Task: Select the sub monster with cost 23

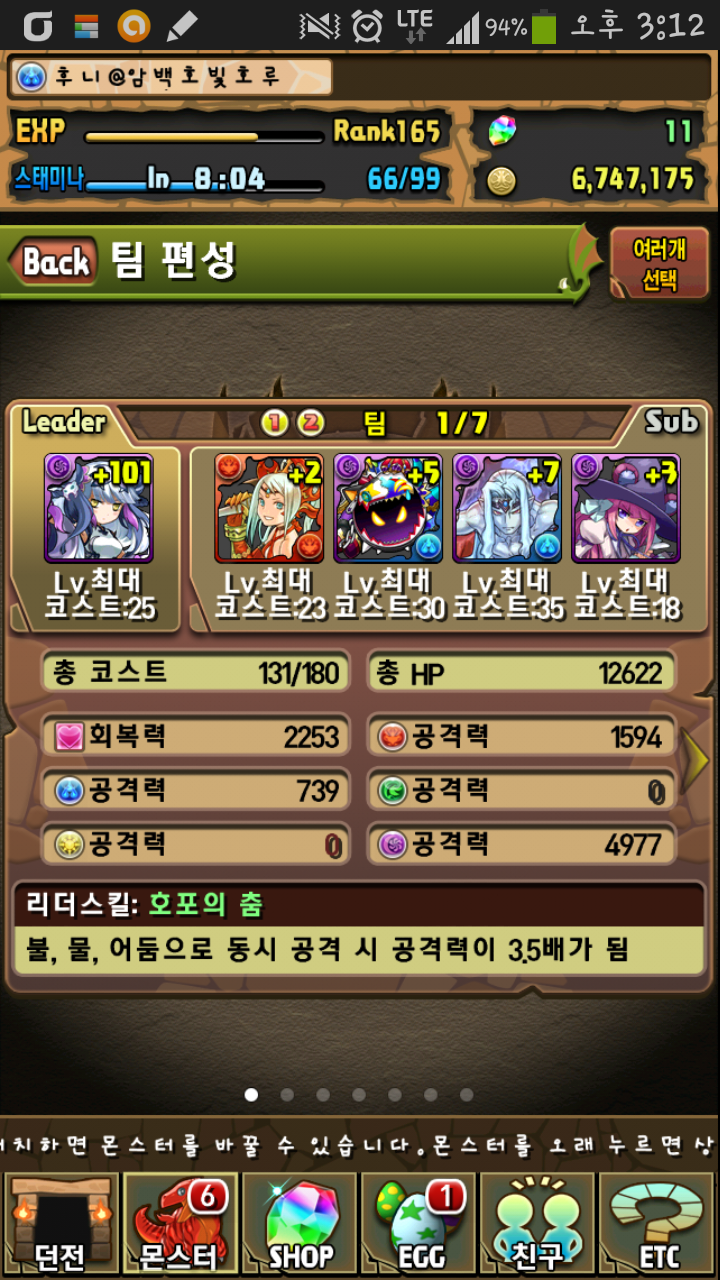Action: pos(269,508)
